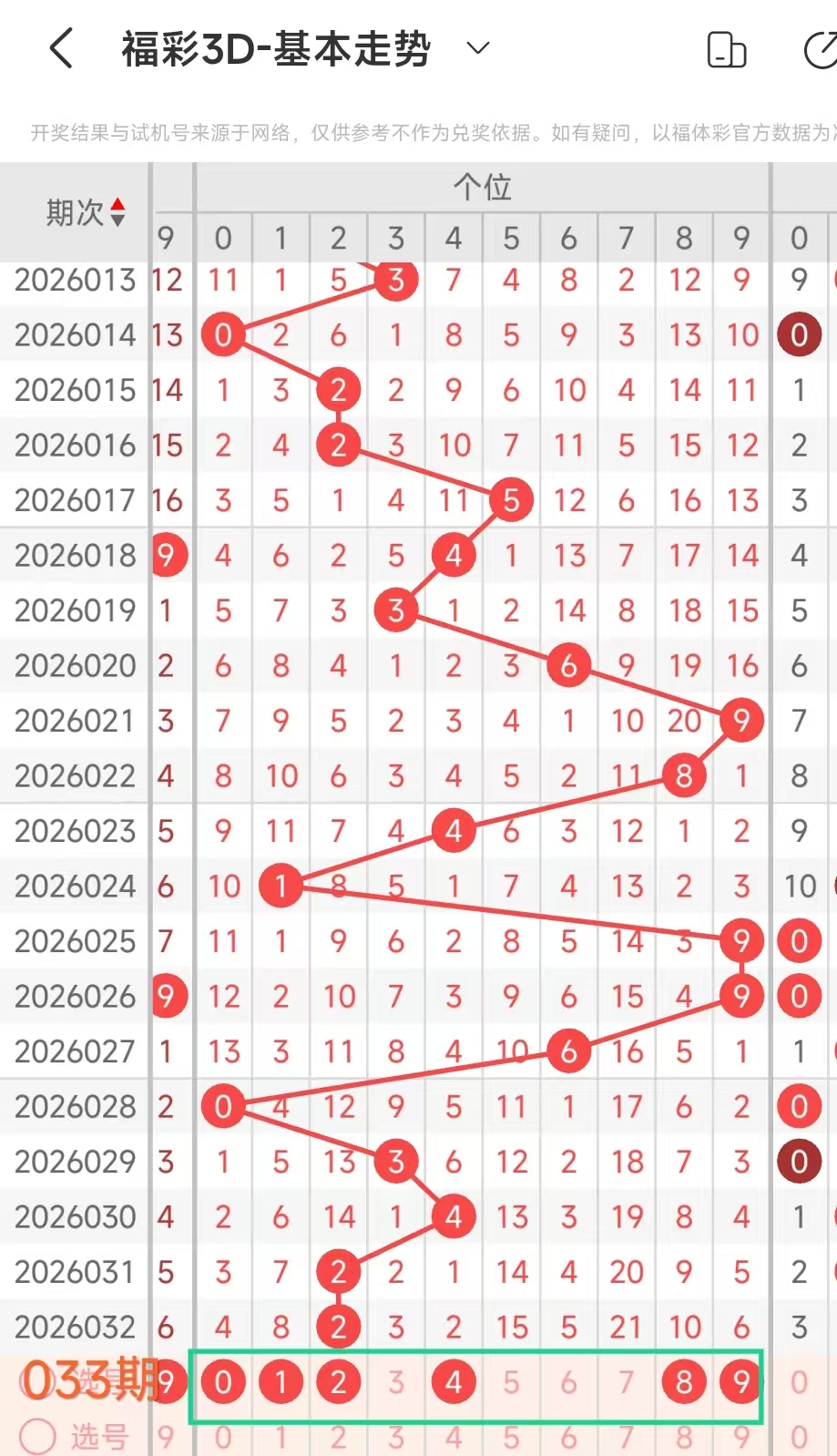Go back using the top-left arrow
The height and width of the screenshot is (1456, 837).
tap(61, 48)
